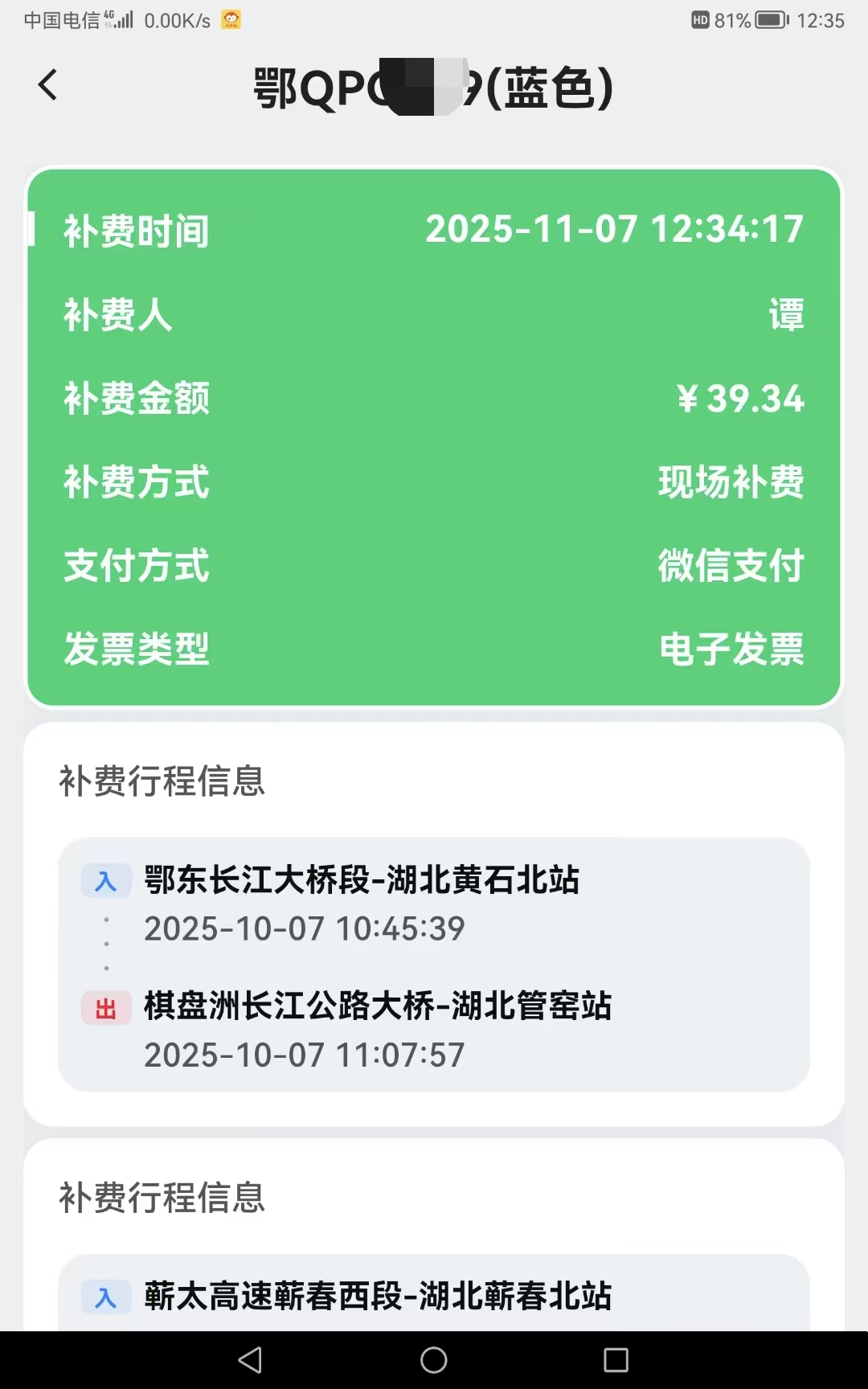Open recent apps with the square button

616,1360
